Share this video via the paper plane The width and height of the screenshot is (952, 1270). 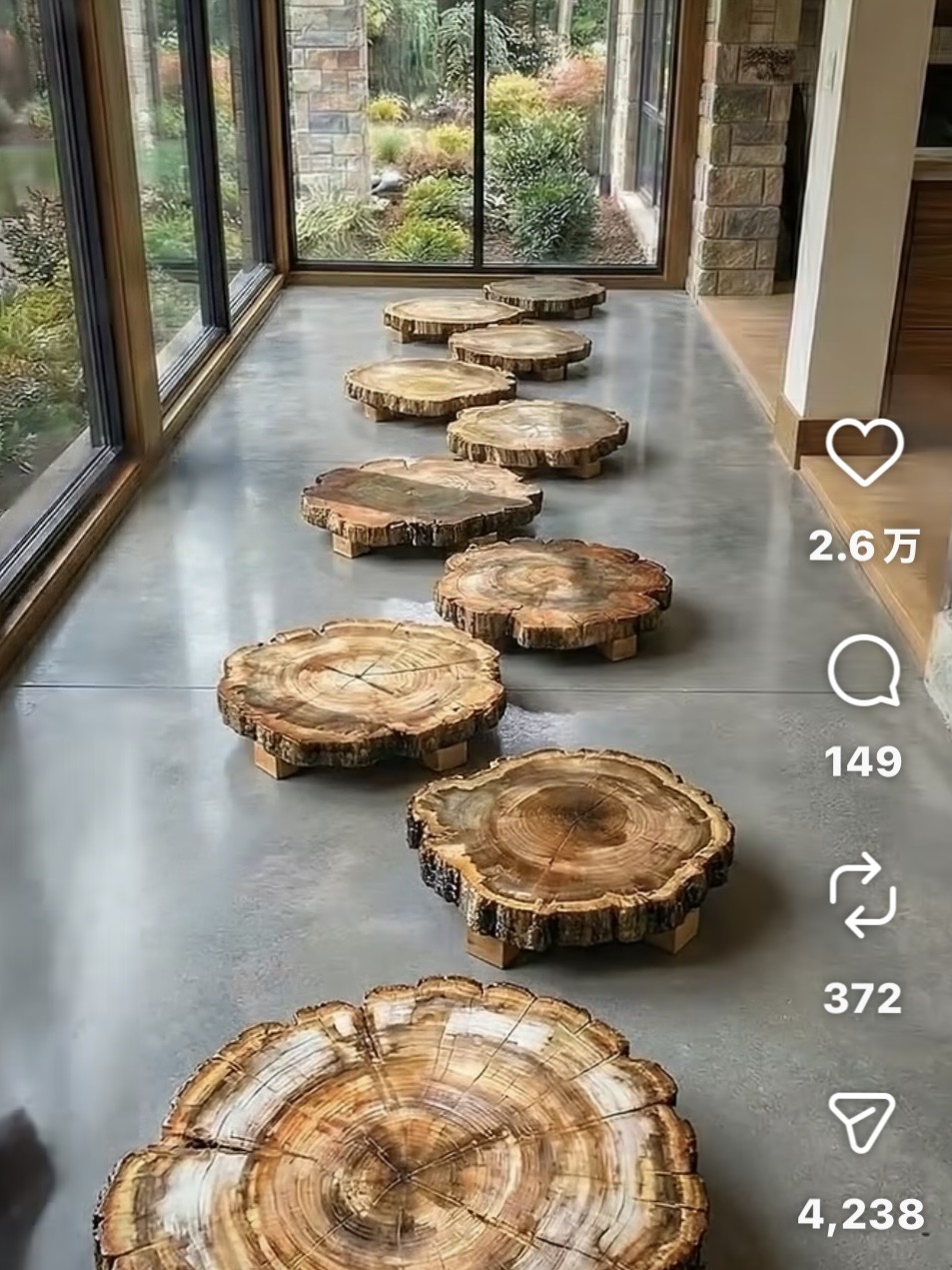pyautogui.click(x=862, y=1121)
